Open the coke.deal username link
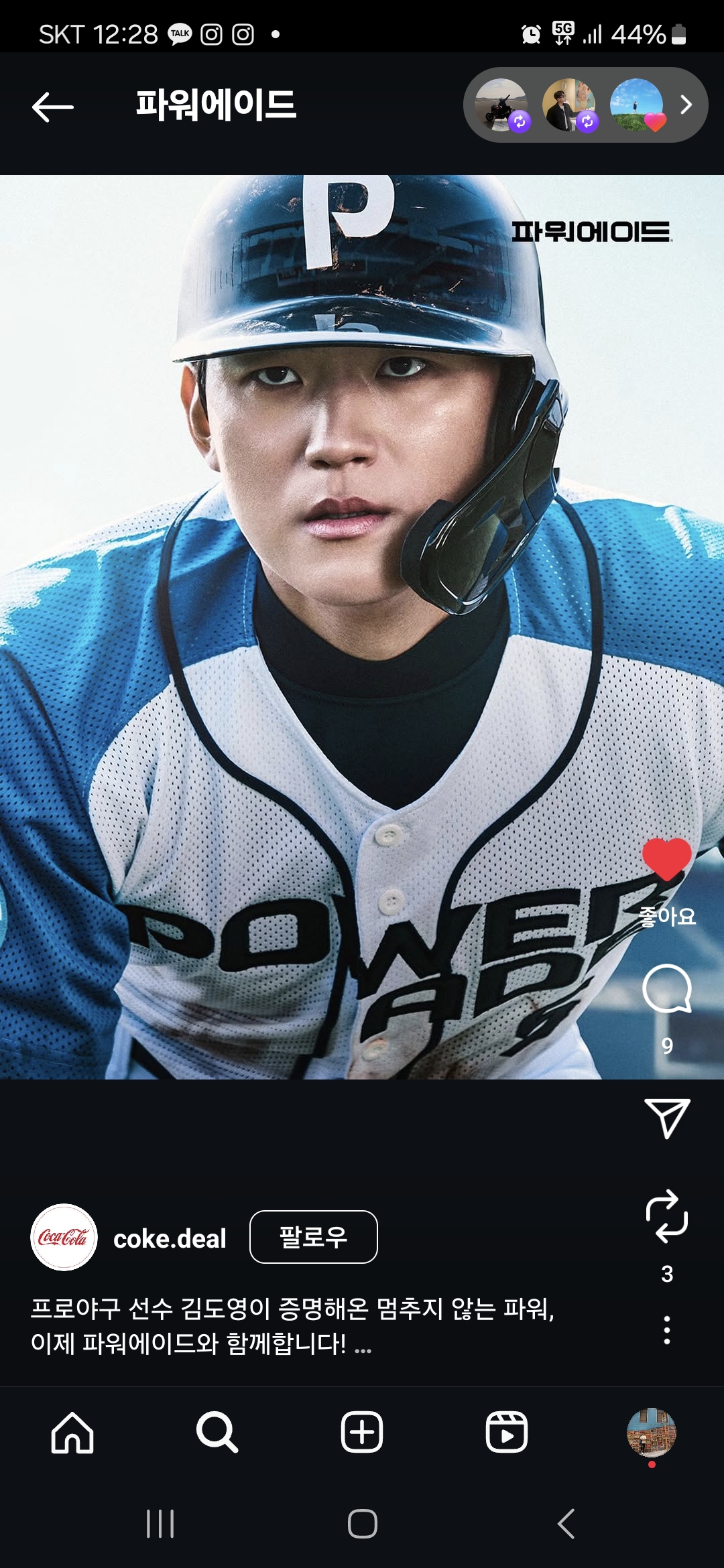 (170, 1238)
